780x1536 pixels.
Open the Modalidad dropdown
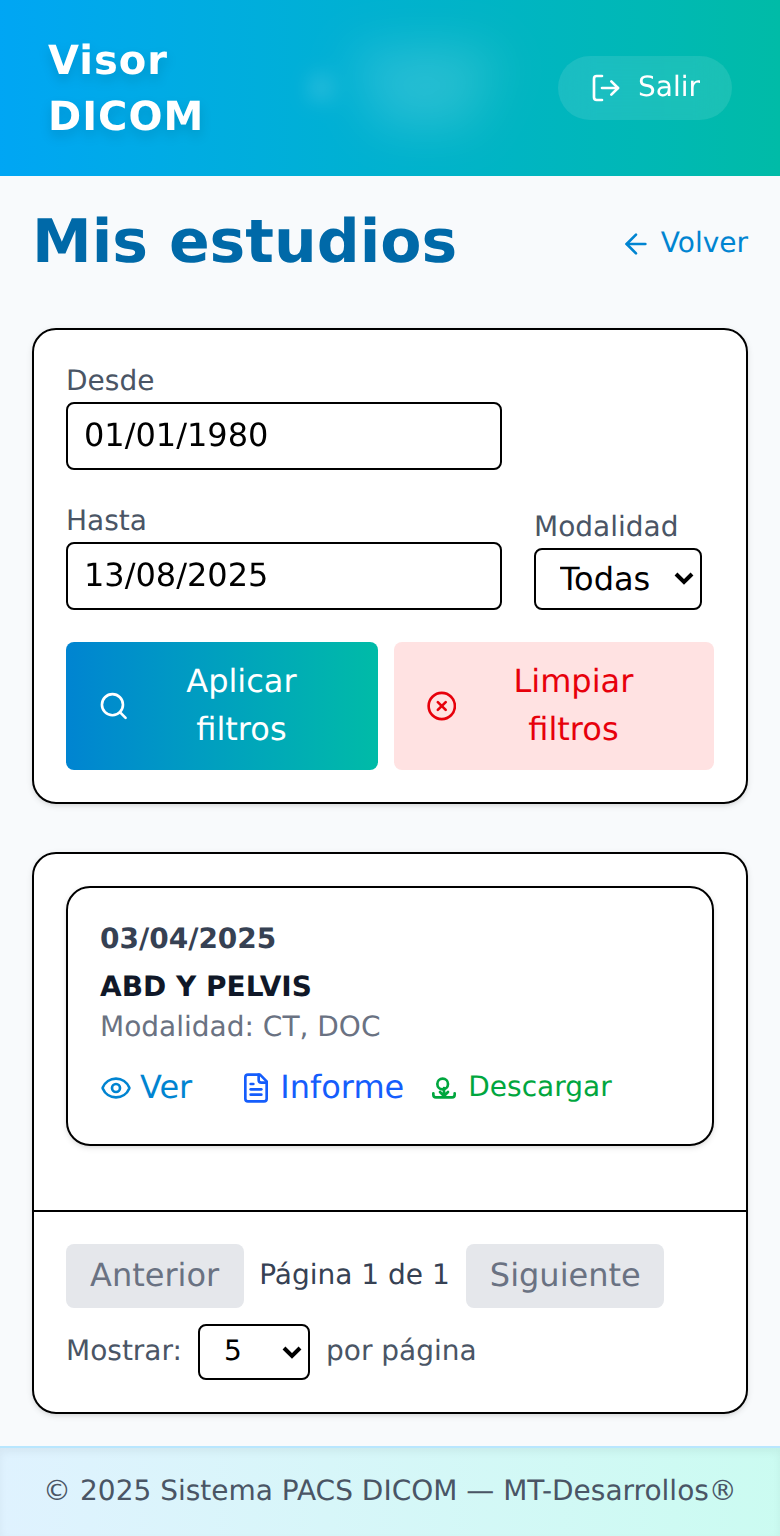pos(618,579)
